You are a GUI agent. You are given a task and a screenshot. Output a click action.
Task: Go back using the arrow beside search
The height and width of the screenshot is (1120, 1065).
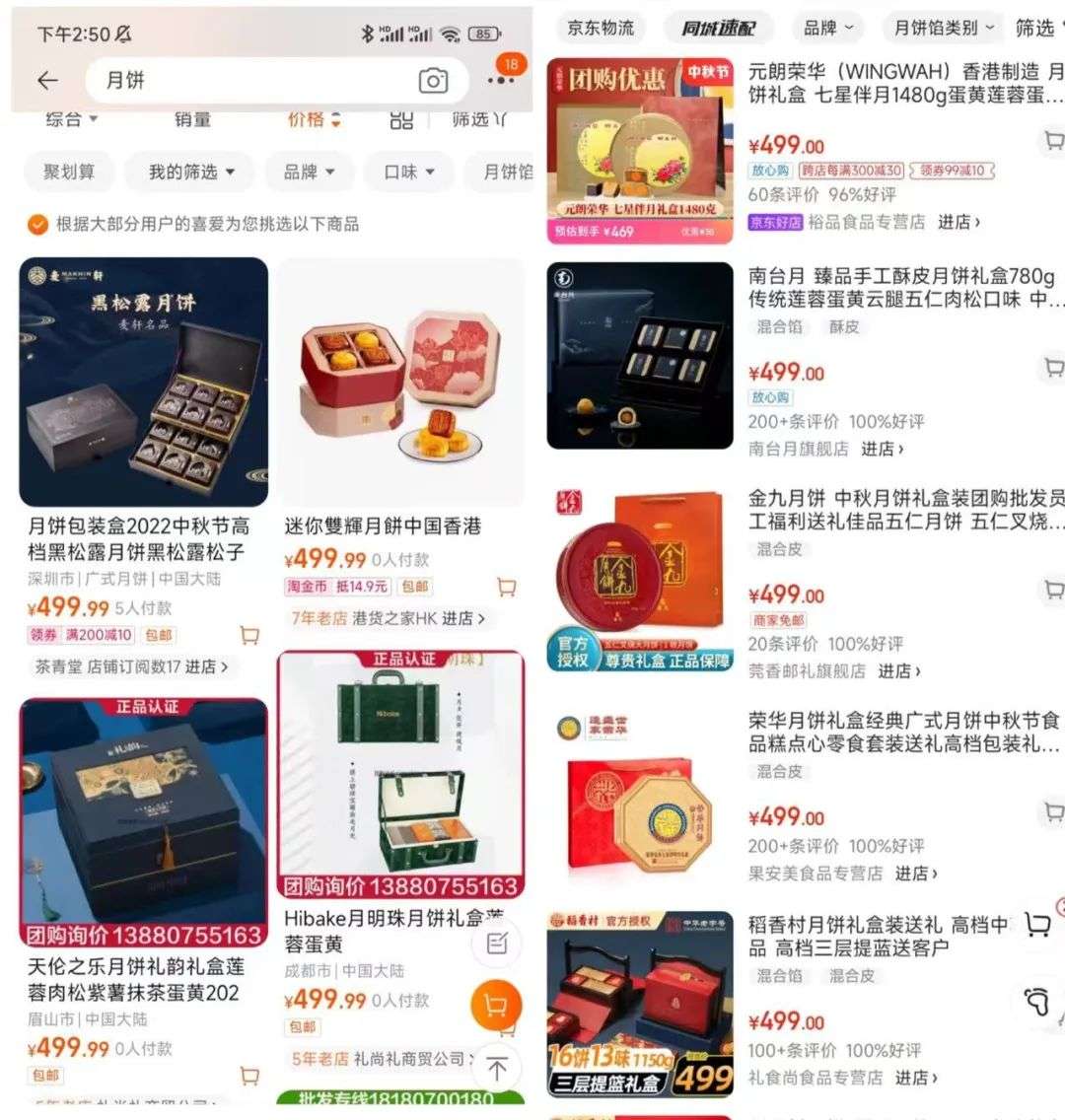pos(47,81)
